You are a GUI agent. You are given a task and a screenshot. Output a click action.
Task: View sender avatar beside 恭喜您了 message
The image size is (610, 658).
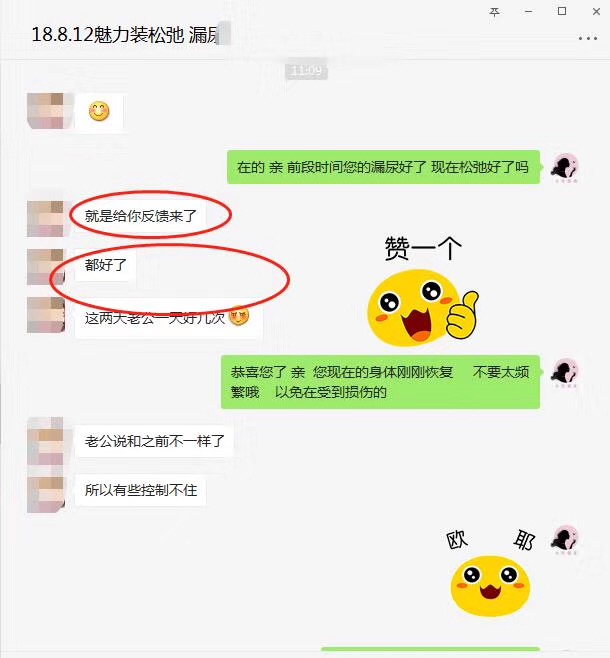[566, 371]
